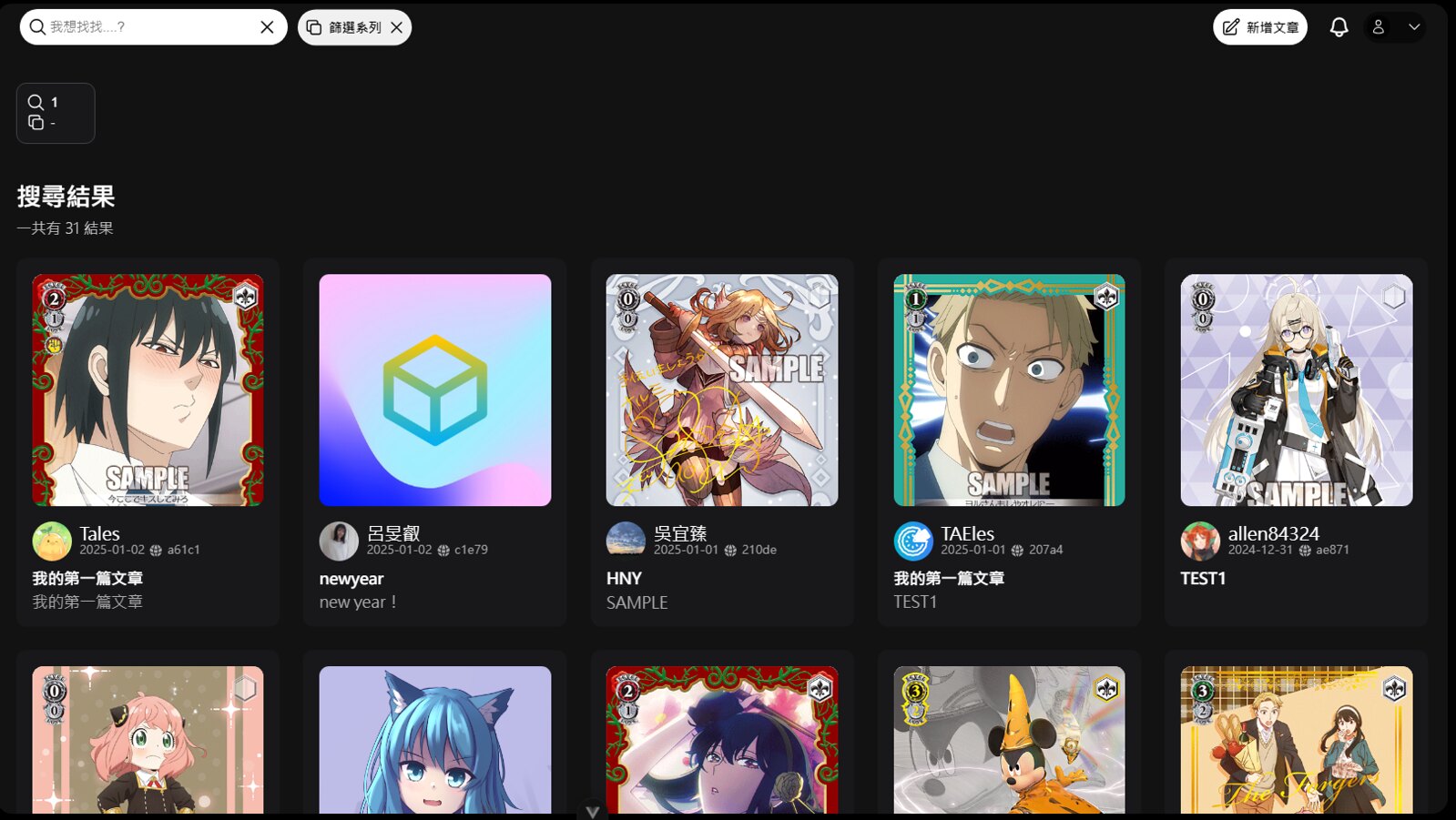Image resolution: width=1456 pixels, height=820 pixels.
Task: Create a new article with 新增文章
Action: tap(1260, 27)
